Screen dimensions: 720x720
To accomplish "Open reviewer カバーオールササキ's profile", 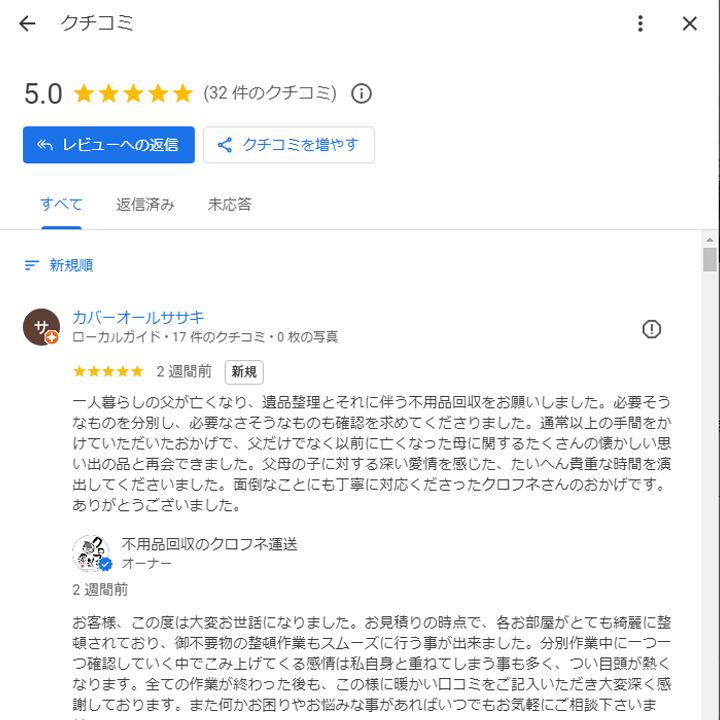I will tap(138, 317).
